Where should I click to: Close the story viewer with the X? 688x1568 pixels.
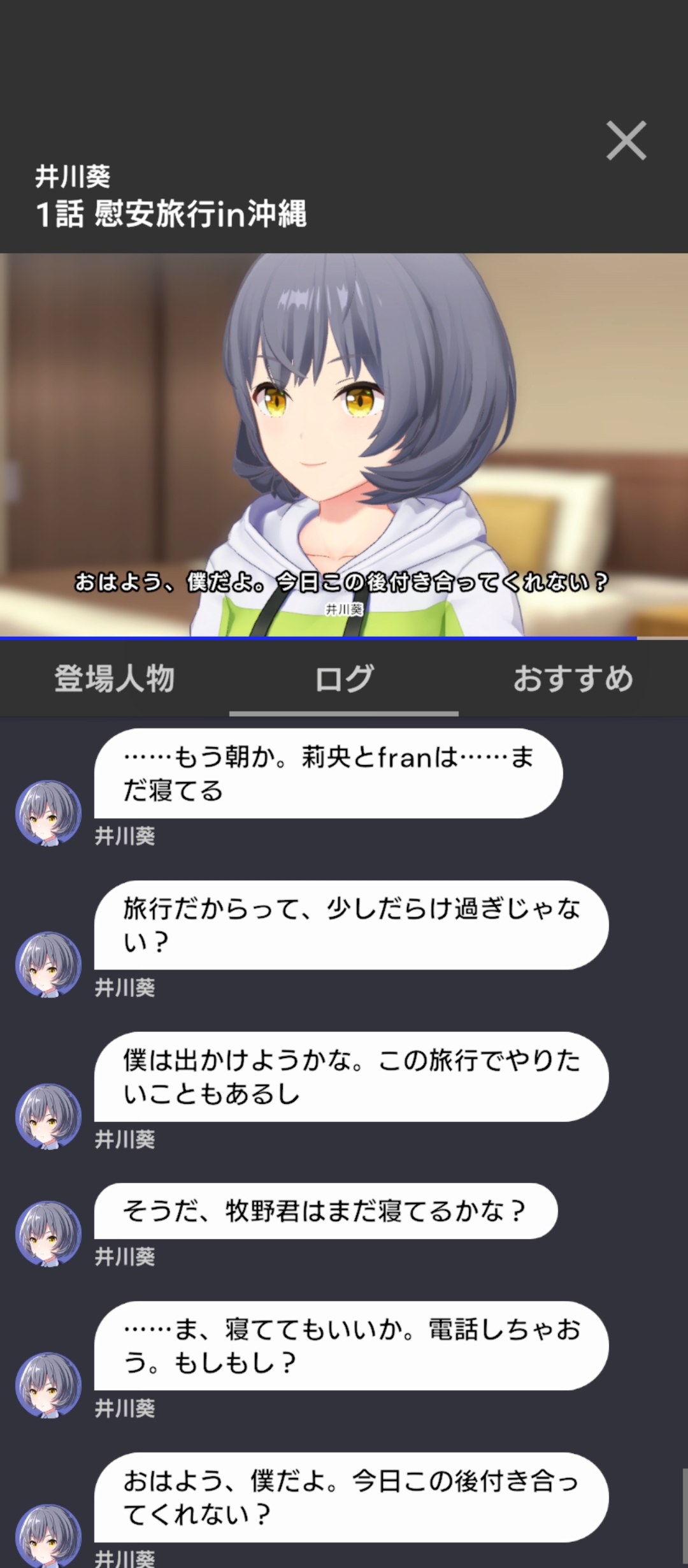626,140
